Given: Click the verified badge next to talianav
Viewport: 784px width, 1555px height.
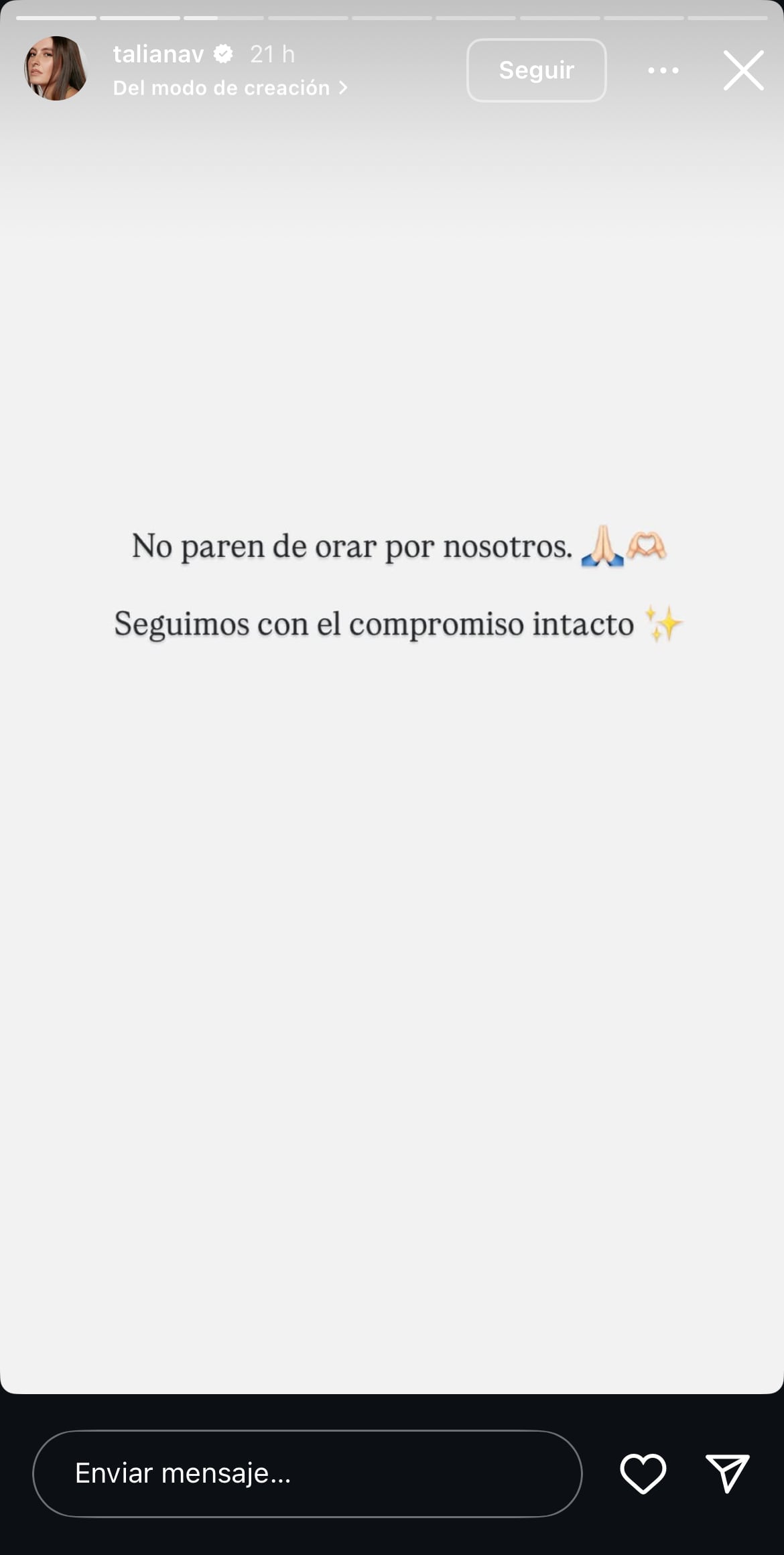Looking at the screenshot, I should (x=222, y=54).
